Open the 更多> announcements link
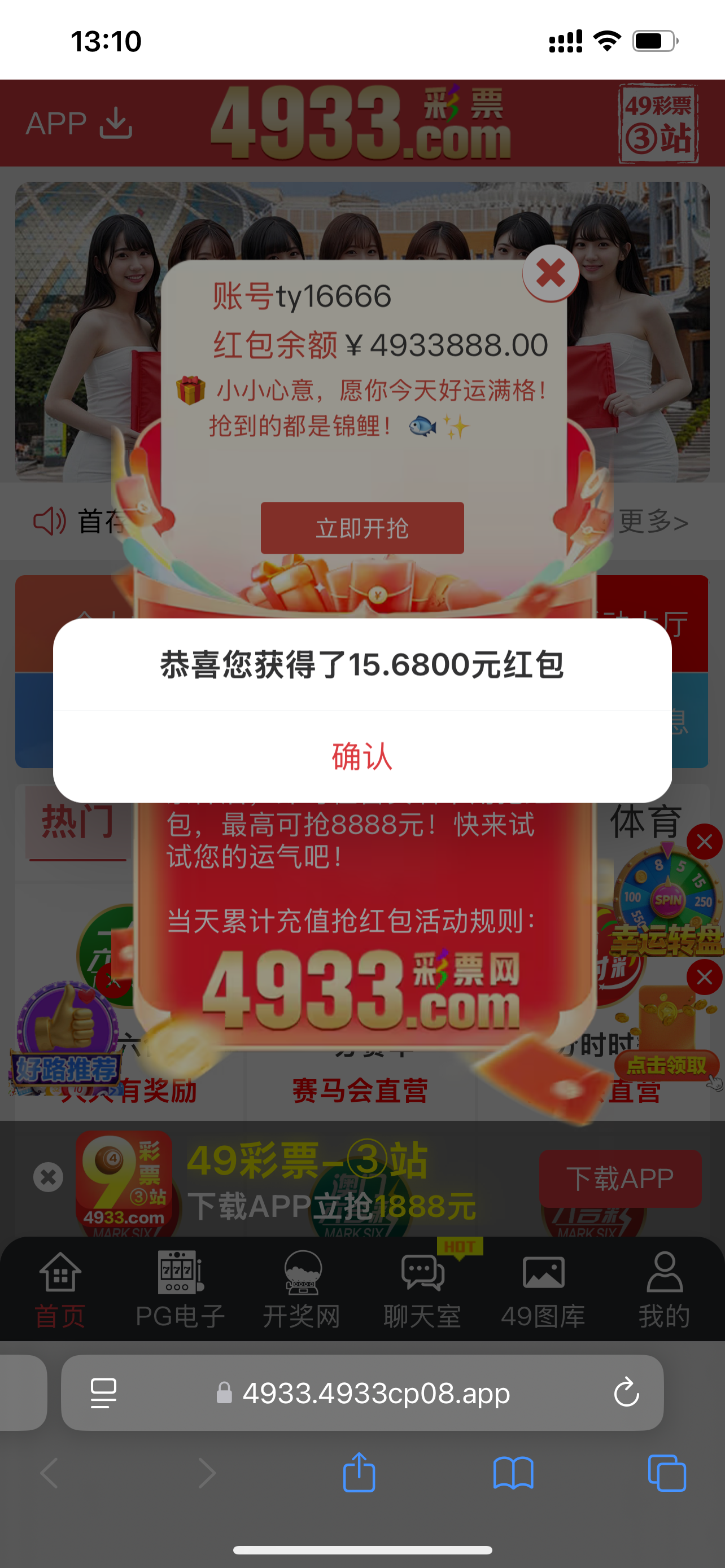Screen dimensions: 725x1568 [654, 522]
